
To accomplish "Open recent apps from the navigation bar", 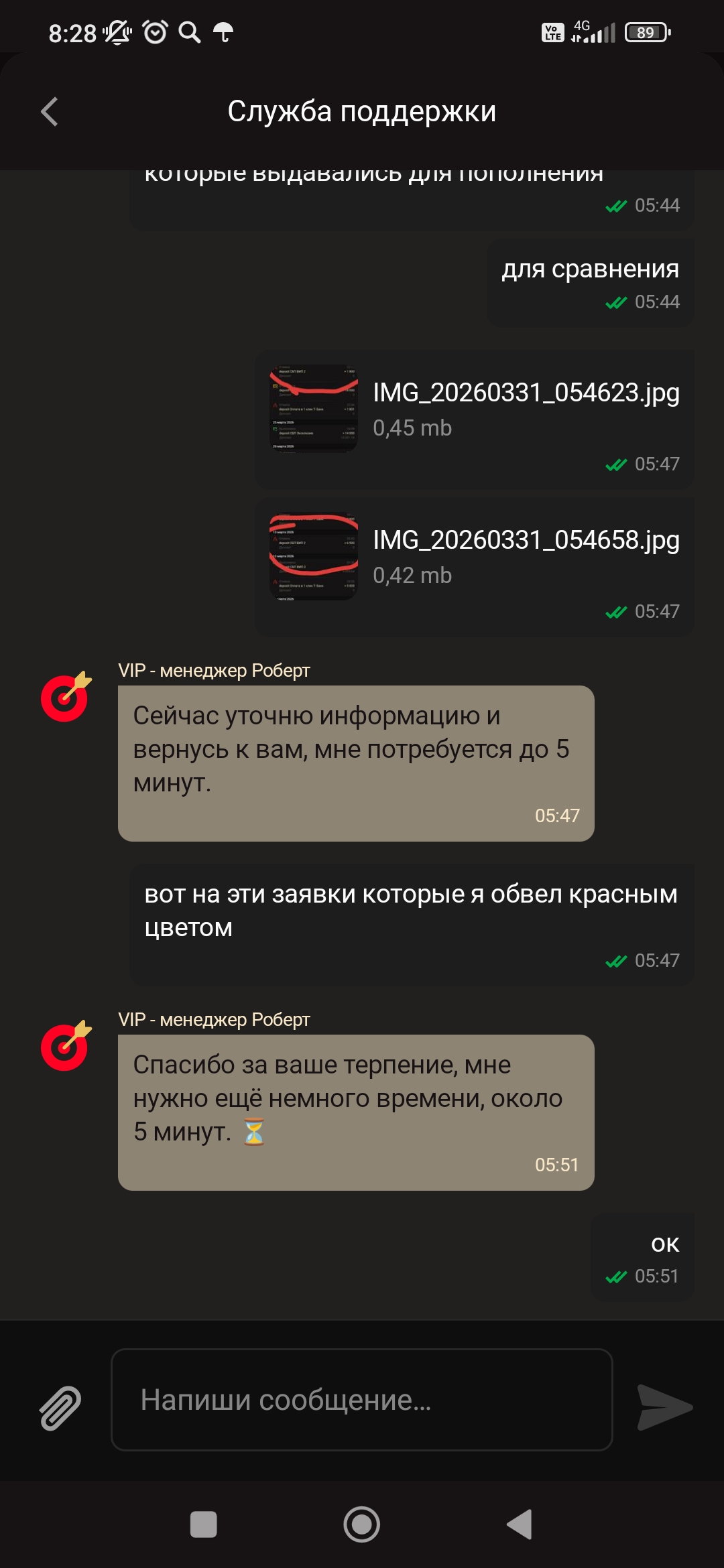I will 204,1524.
